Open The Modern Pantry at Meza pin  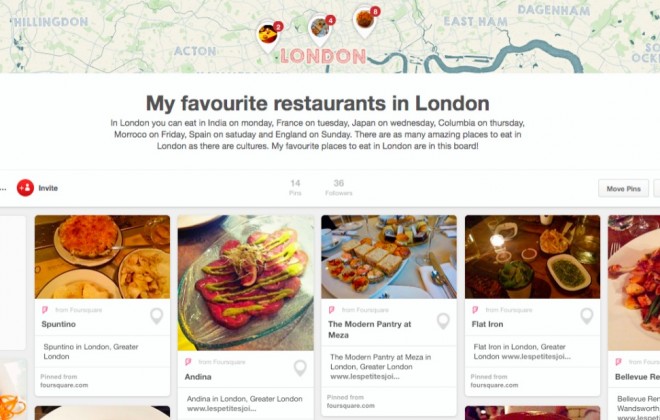pos(388,257)
